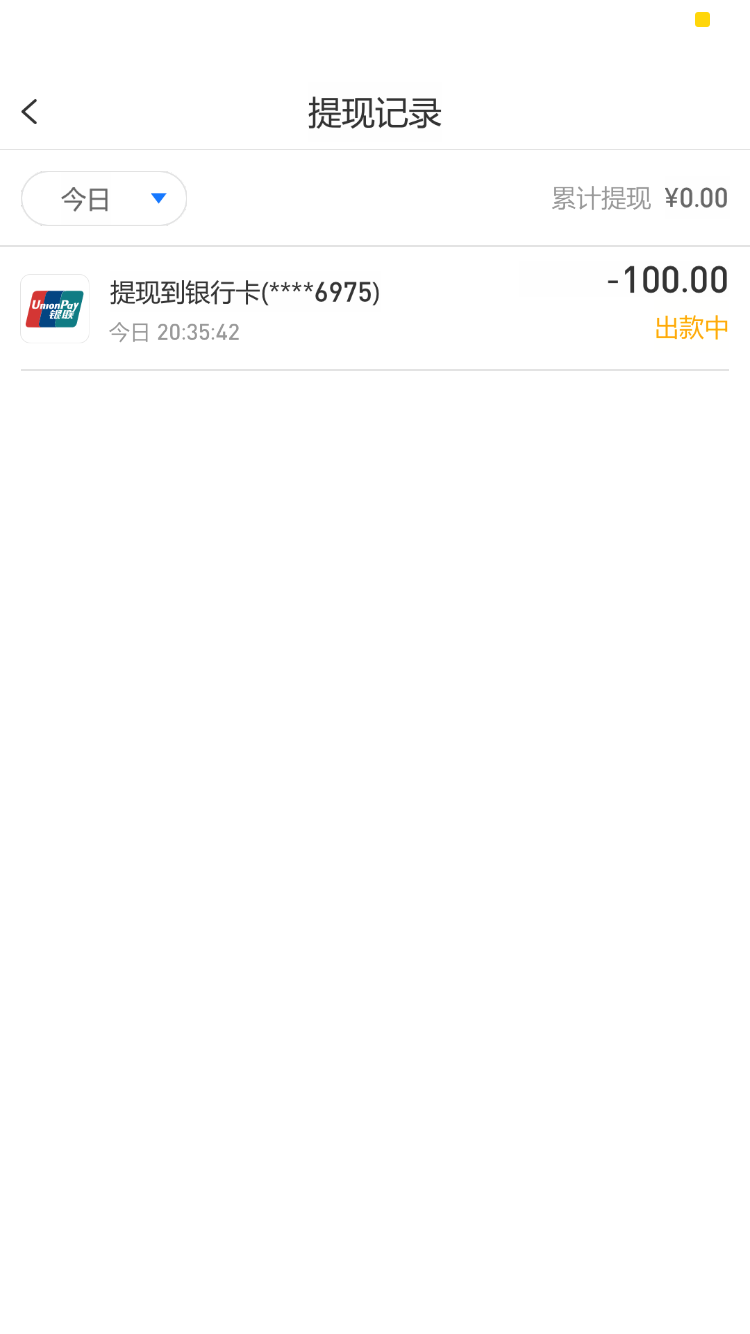
Task: Select the 提现记录 page title
Action: click(x=375, y=114)
